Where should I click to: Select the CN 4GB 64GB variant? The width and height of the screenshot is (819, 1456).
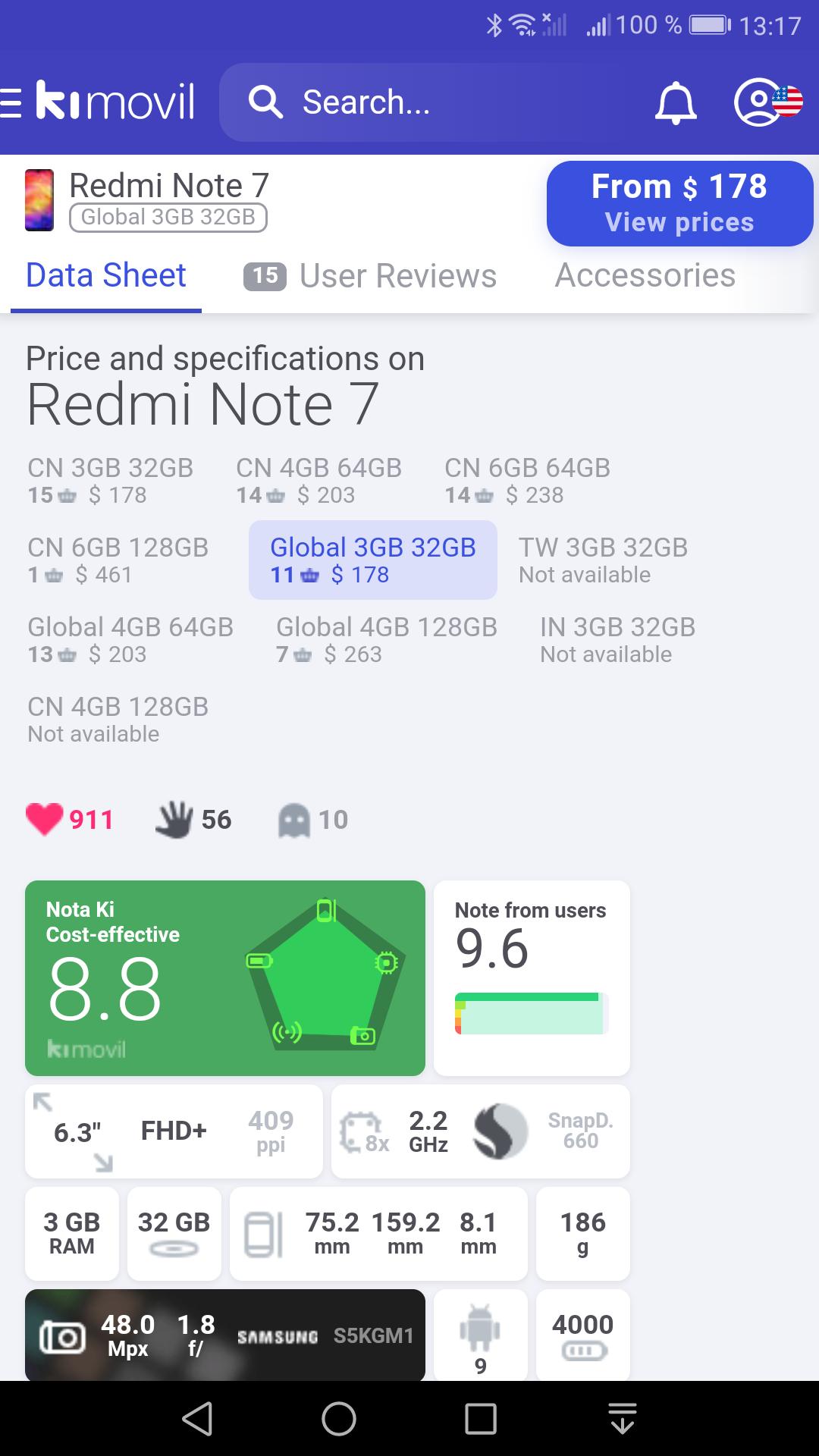[318, 481]
